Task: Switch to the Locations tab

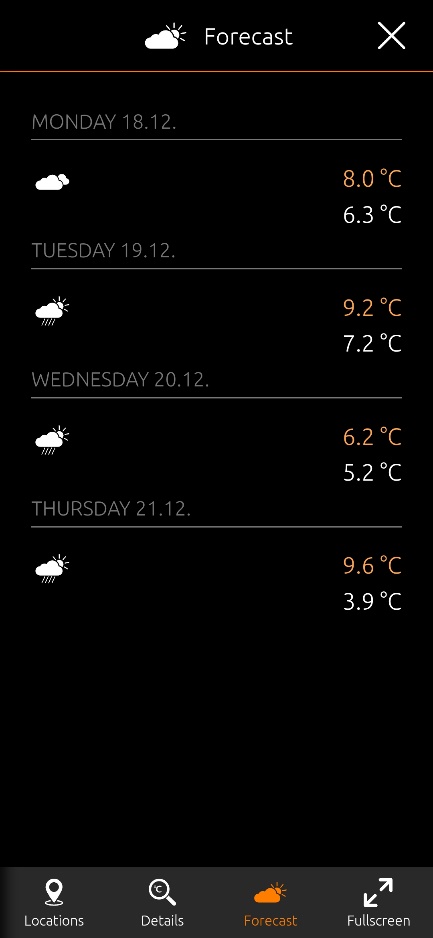Action: tap(54, 903)
